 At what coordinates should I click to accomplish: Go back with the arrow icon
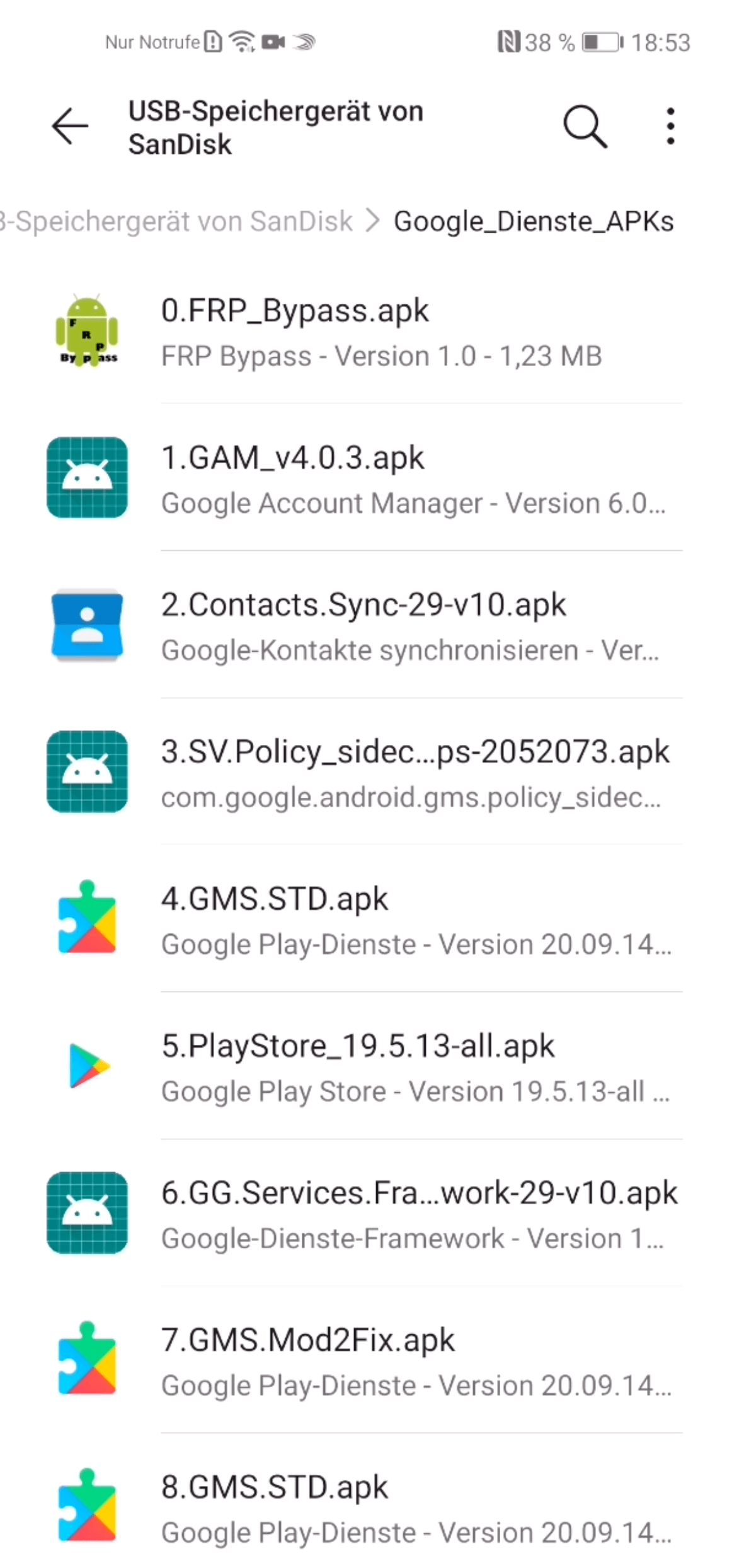[70, 127]
